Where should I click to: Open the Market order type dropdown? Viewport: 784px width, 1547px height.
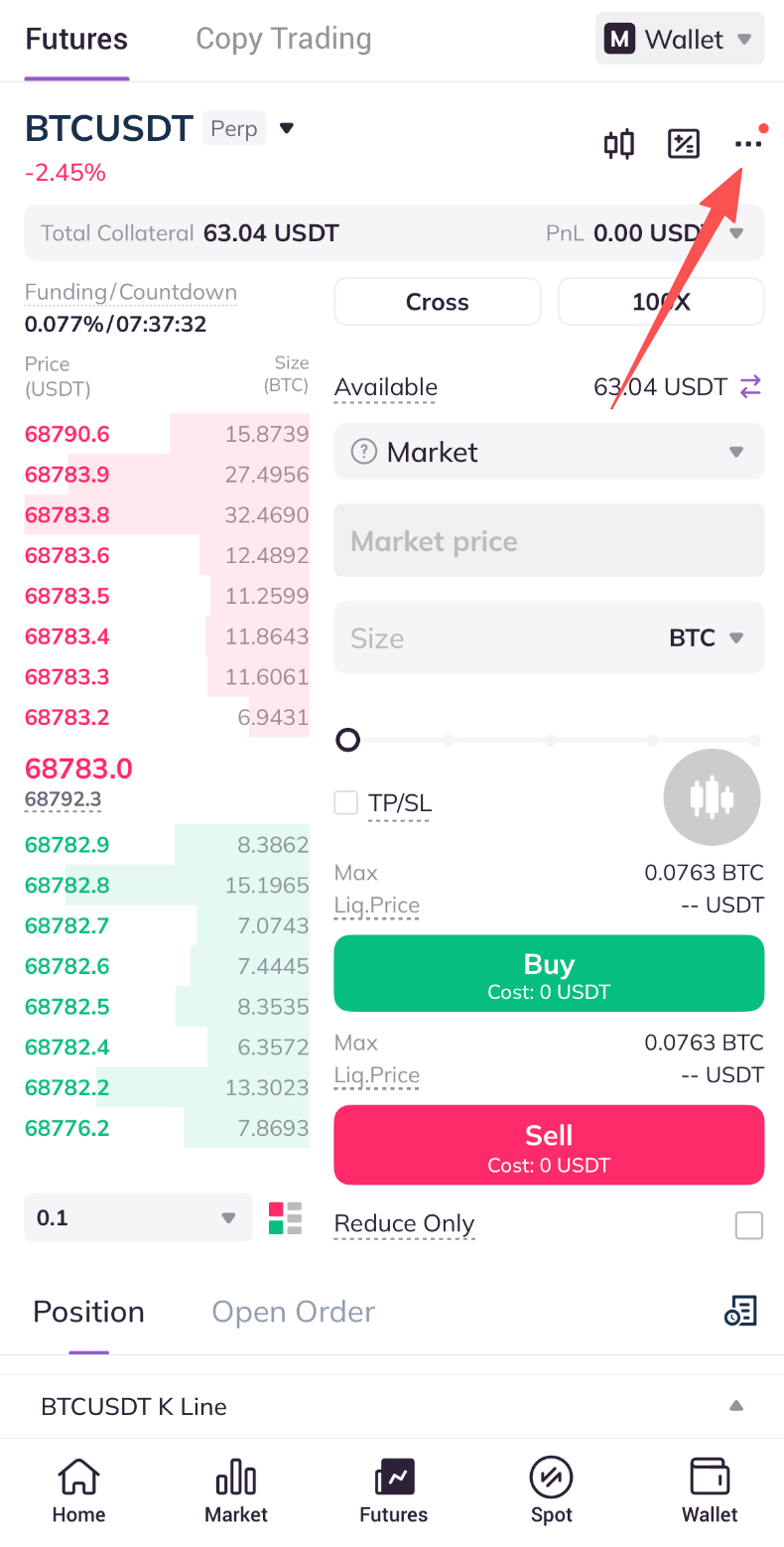tap(549, 452)
